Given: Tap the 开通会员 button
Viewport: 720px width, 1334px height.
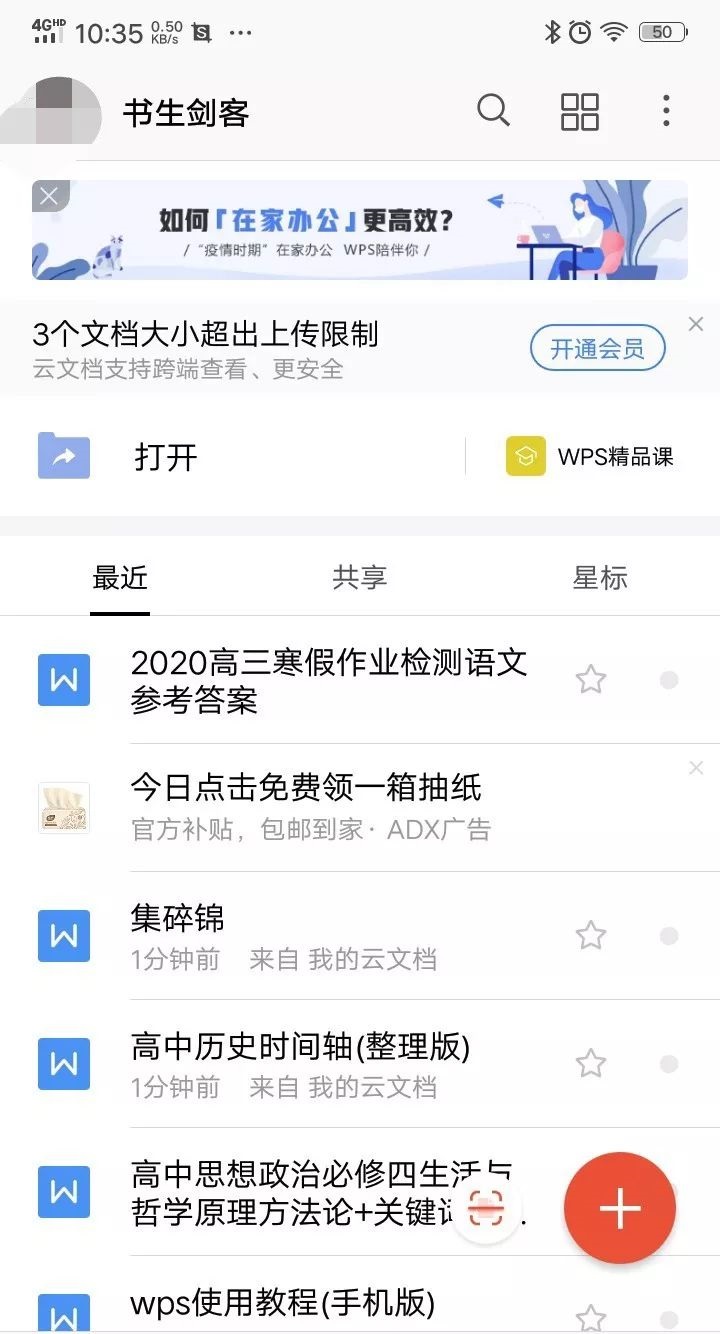Looking at the screenshot, I should click(x=597, y=349).
